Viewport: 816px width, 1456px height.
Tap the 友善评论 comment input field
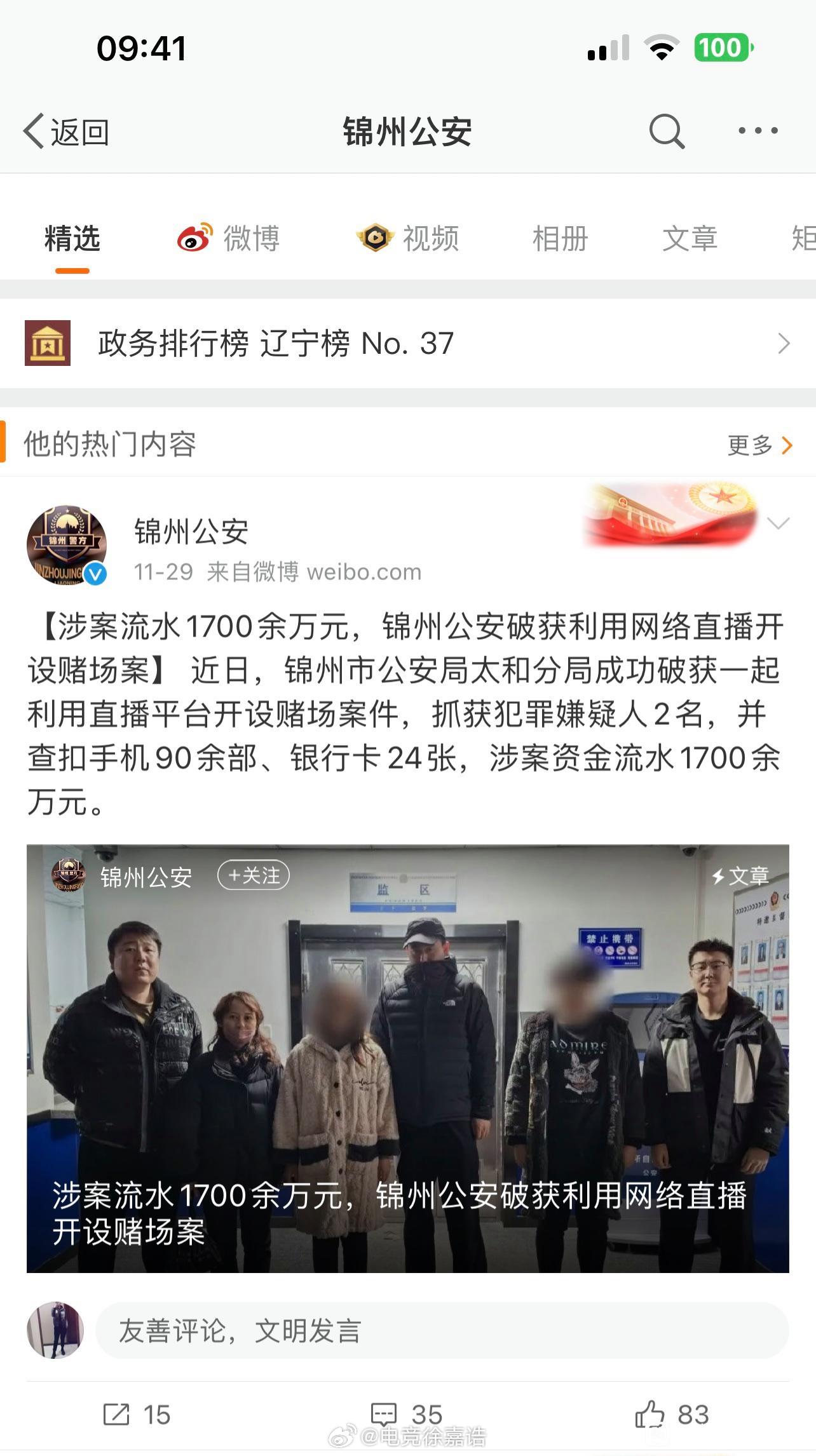tap(442, 1331)
